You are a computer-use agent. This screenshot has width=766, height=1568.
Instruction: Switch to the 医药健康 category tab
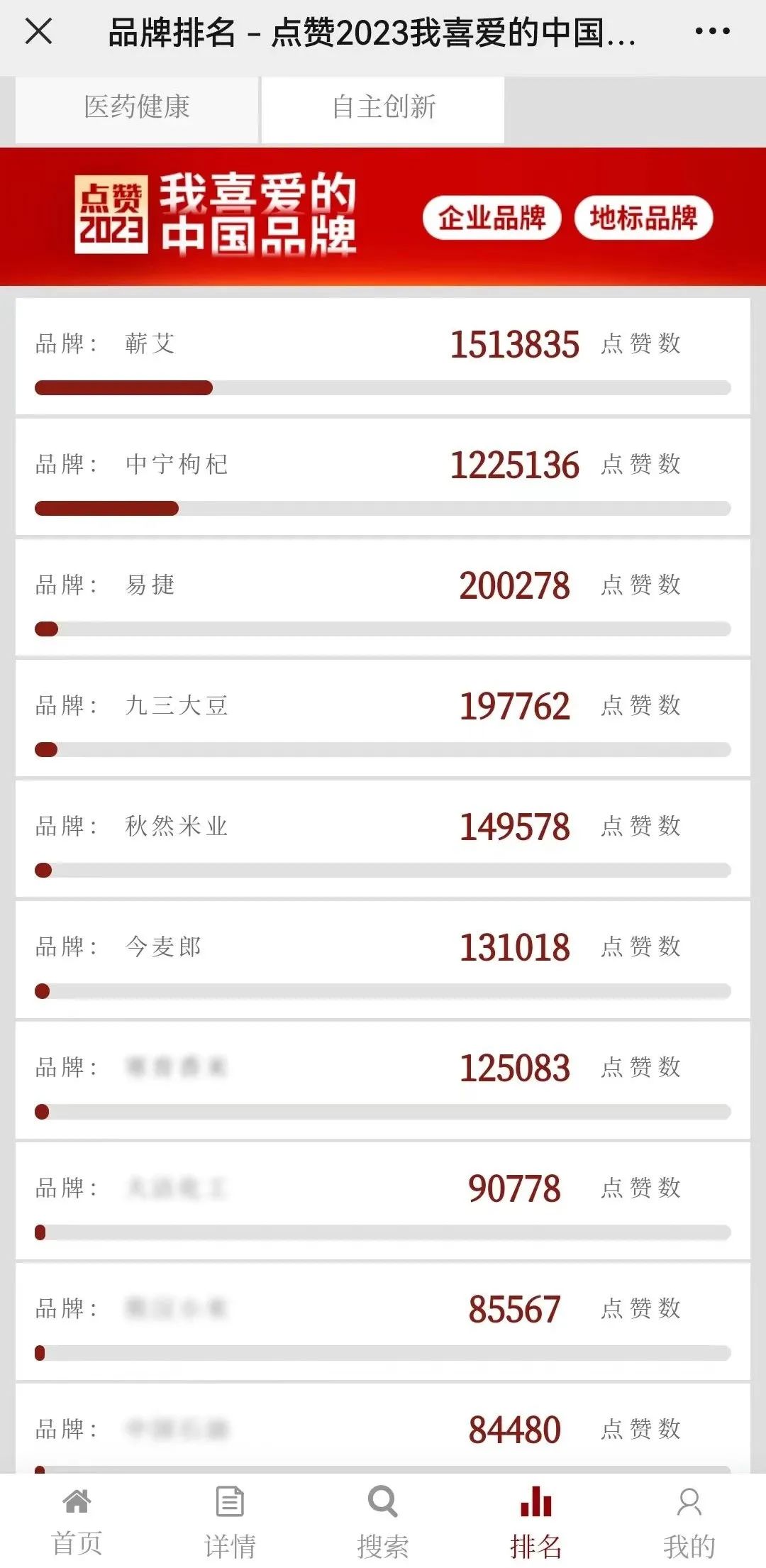point(137,108)
